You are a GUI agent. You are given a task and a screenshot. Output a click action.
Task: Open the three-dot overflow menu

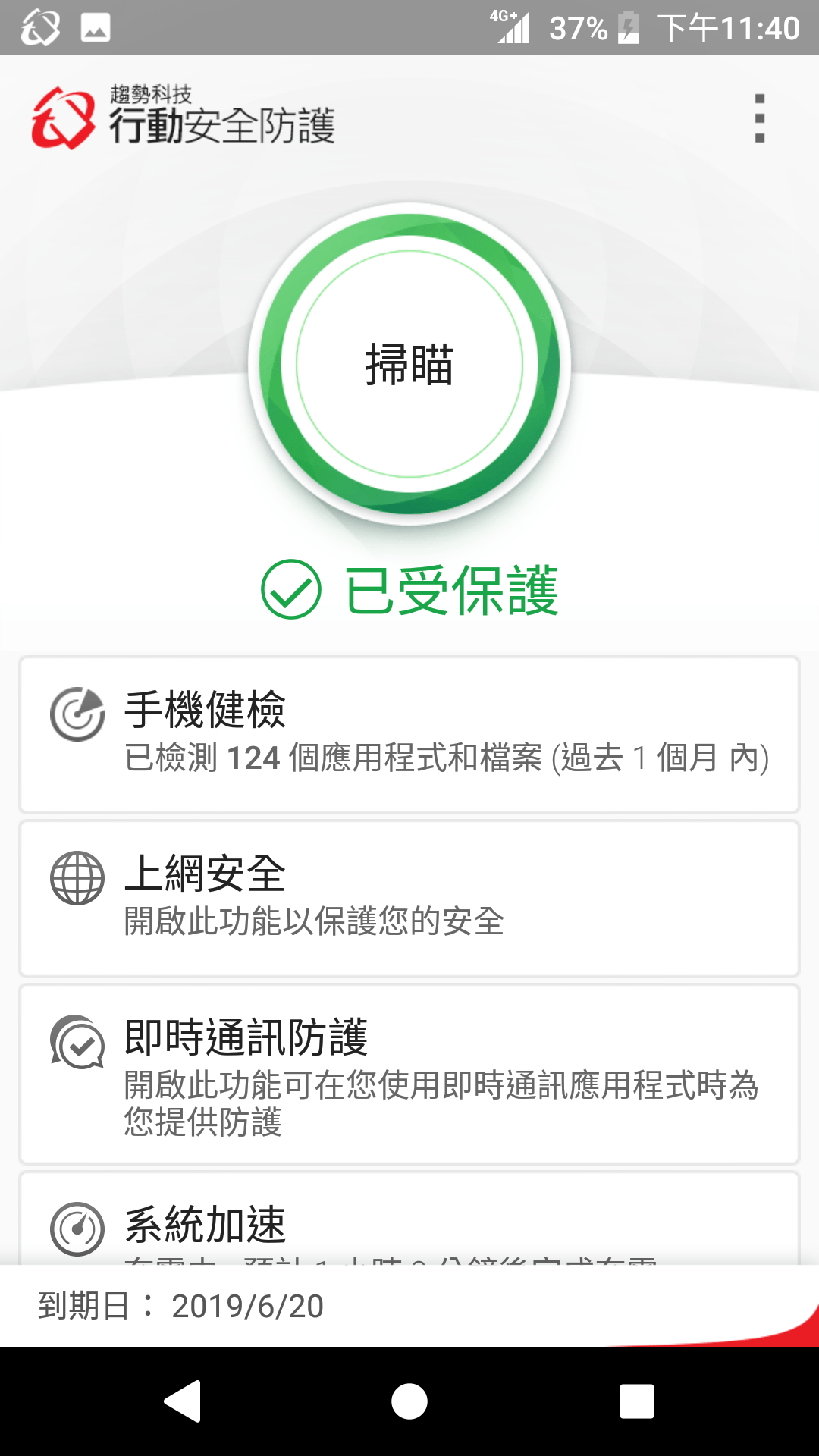click(759, 118)
